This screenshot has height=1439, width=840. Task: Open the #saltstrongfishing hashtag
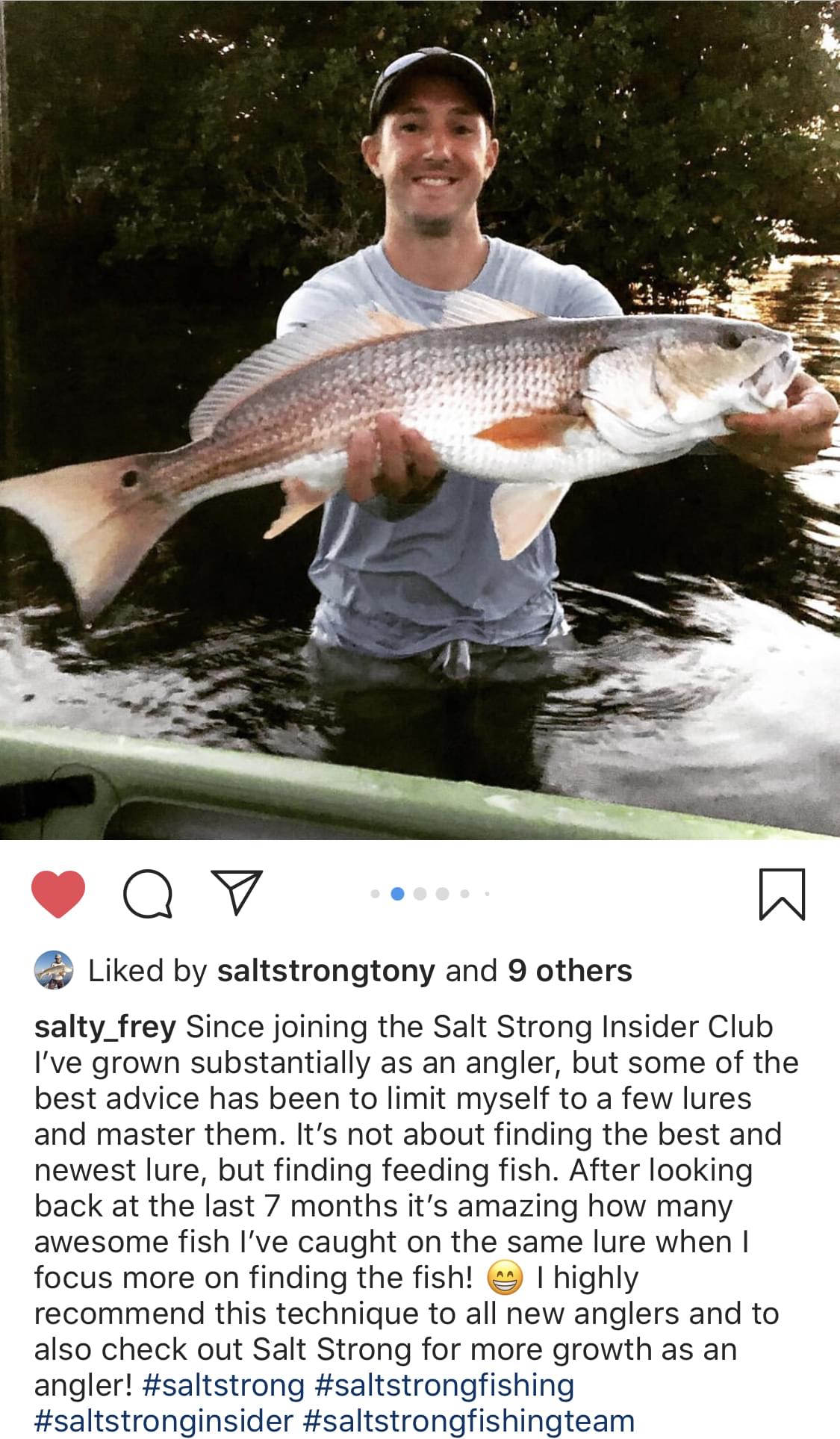(x=445, y=1385)
